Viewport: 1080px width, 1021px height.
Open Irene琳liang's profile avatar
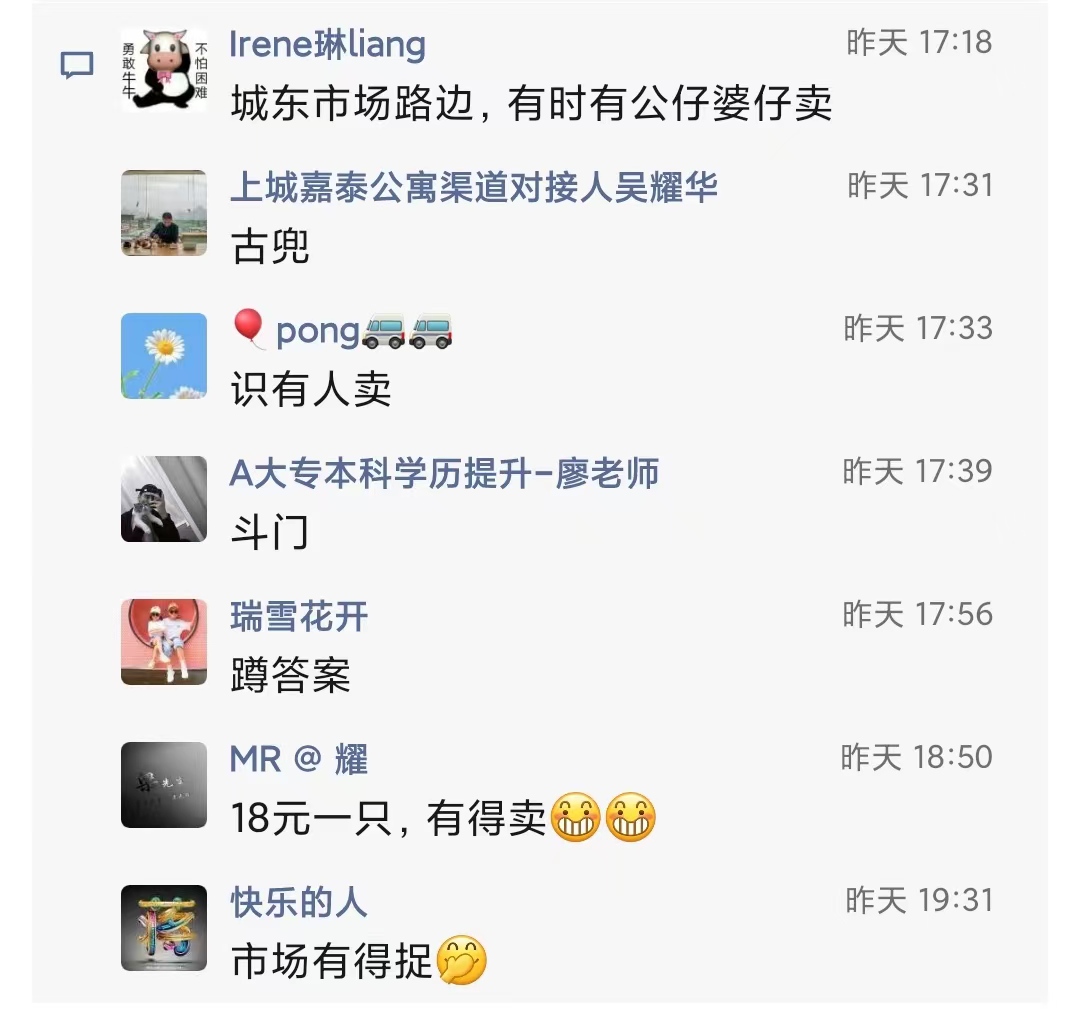[164, 70]
